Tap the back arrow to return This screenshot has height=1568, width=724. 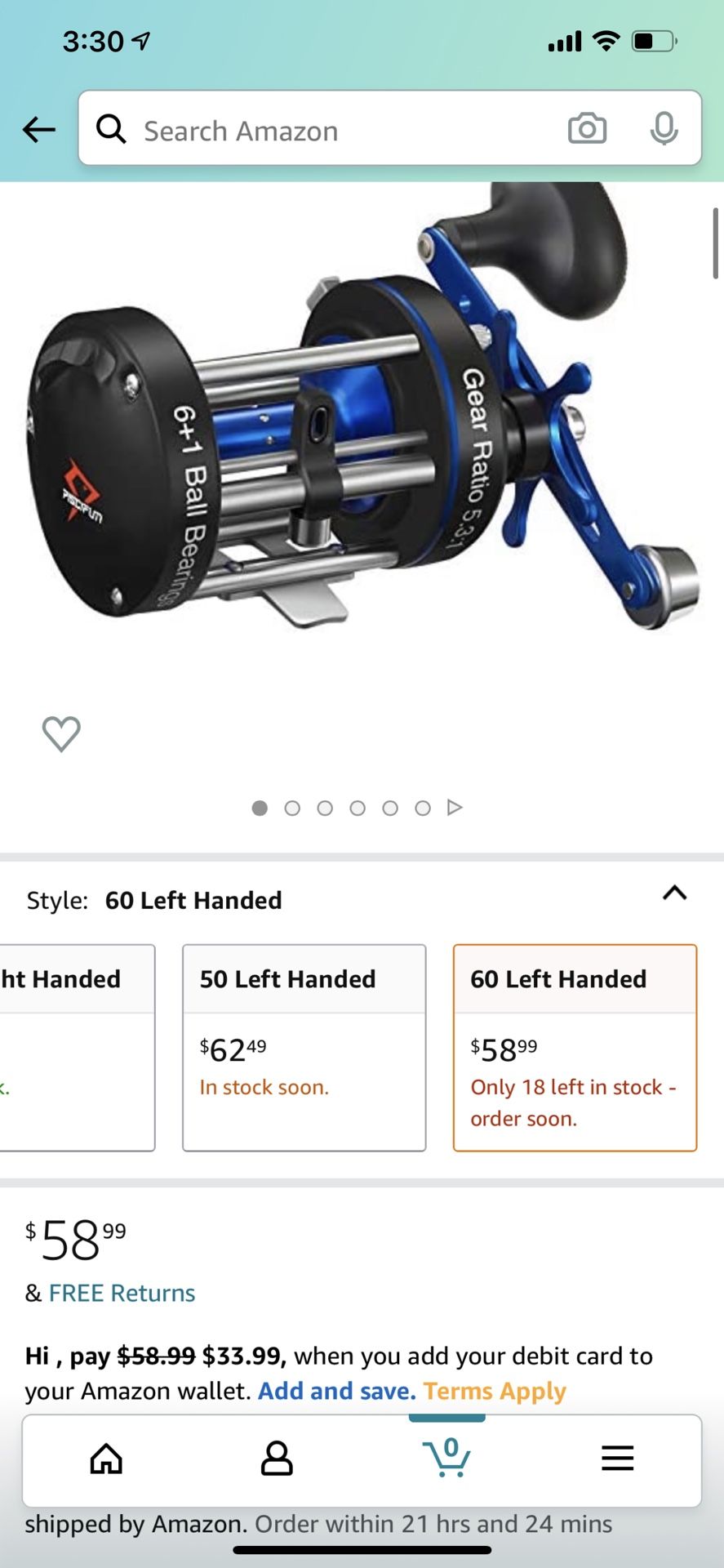pyautogui.click(x=38, y=130)
